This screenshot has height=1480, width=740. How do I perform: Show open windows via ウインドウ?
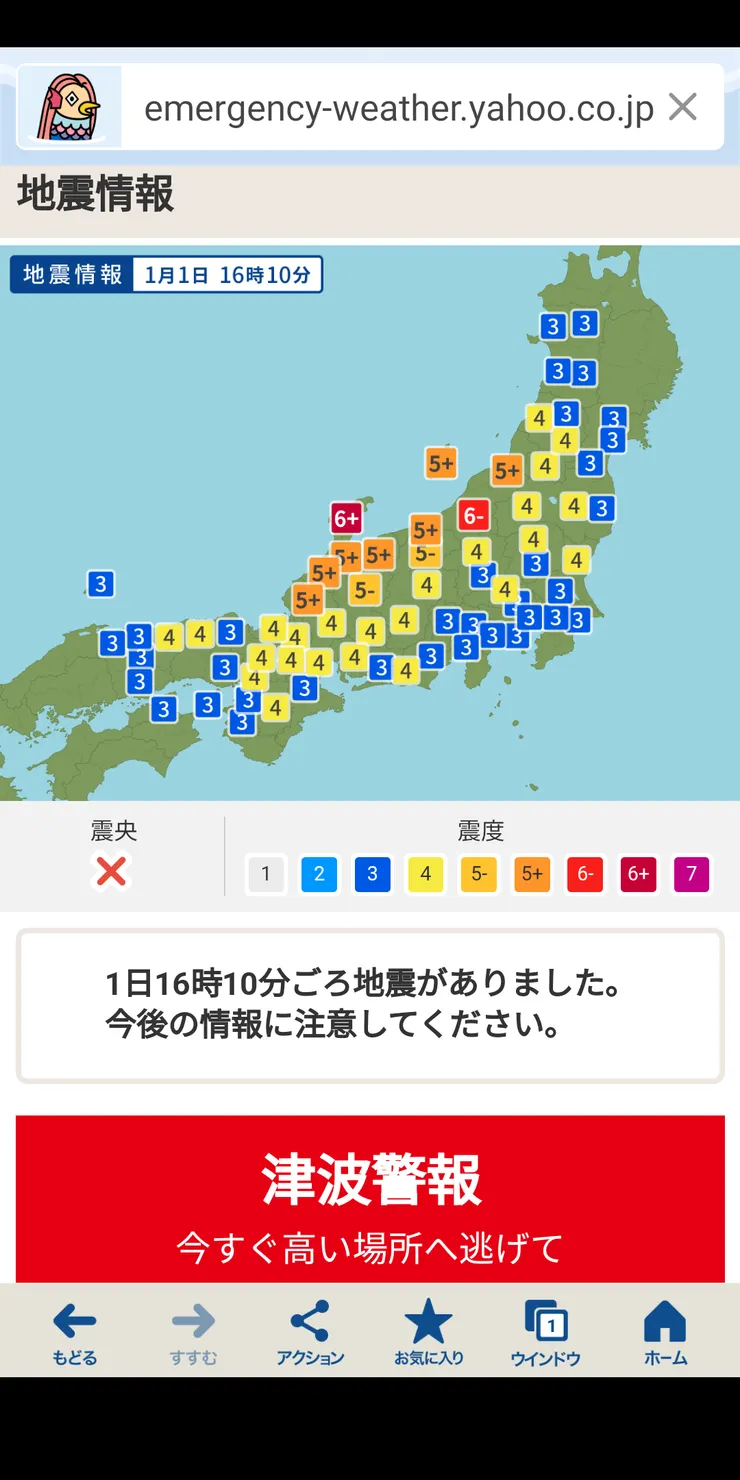tap(546, 1333)
